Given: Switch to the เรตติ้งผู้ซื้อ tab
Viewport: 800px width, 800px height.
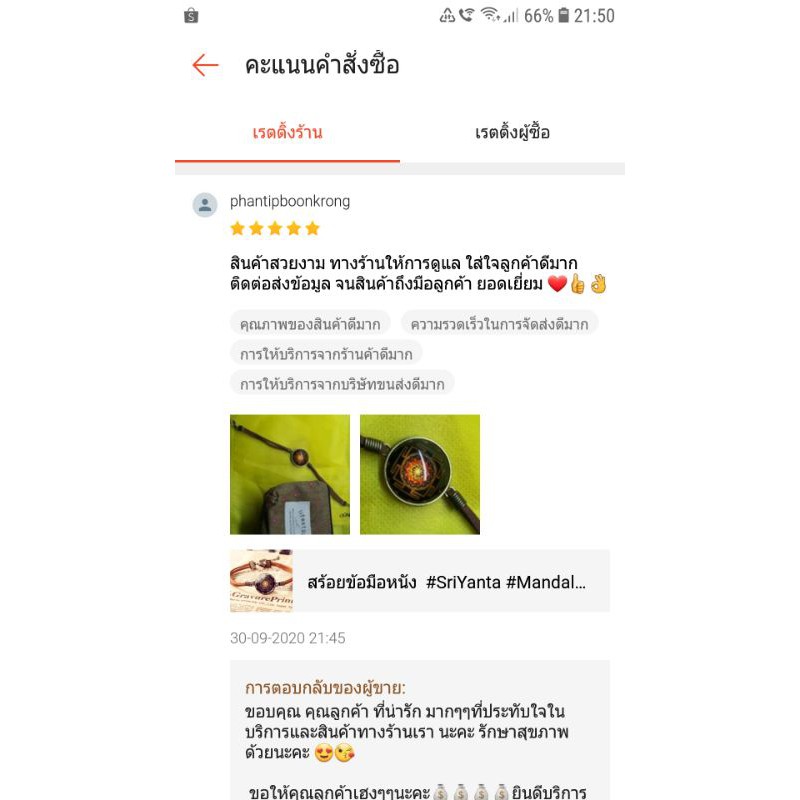Looking at the screenshot, I should tap(512, 133).
